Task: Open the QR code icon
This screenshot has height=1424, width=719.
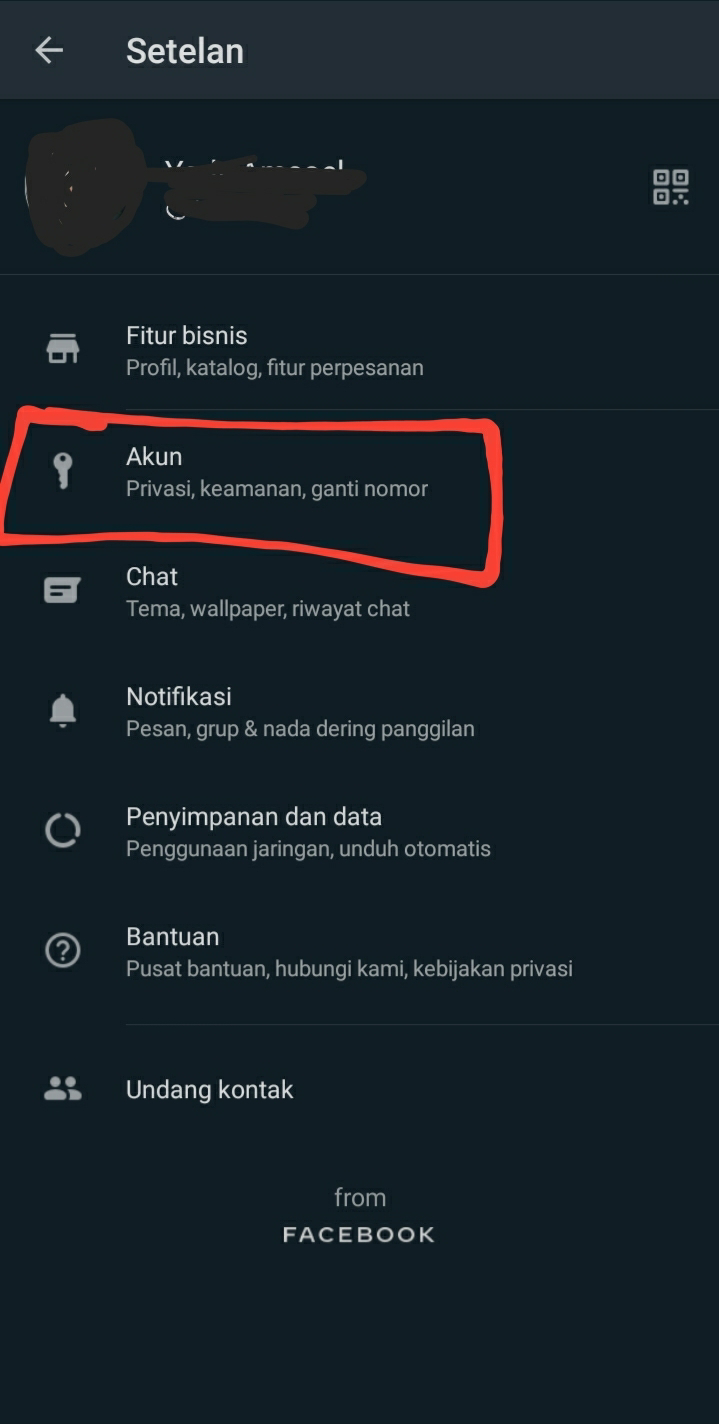Action: coord(670,187)
